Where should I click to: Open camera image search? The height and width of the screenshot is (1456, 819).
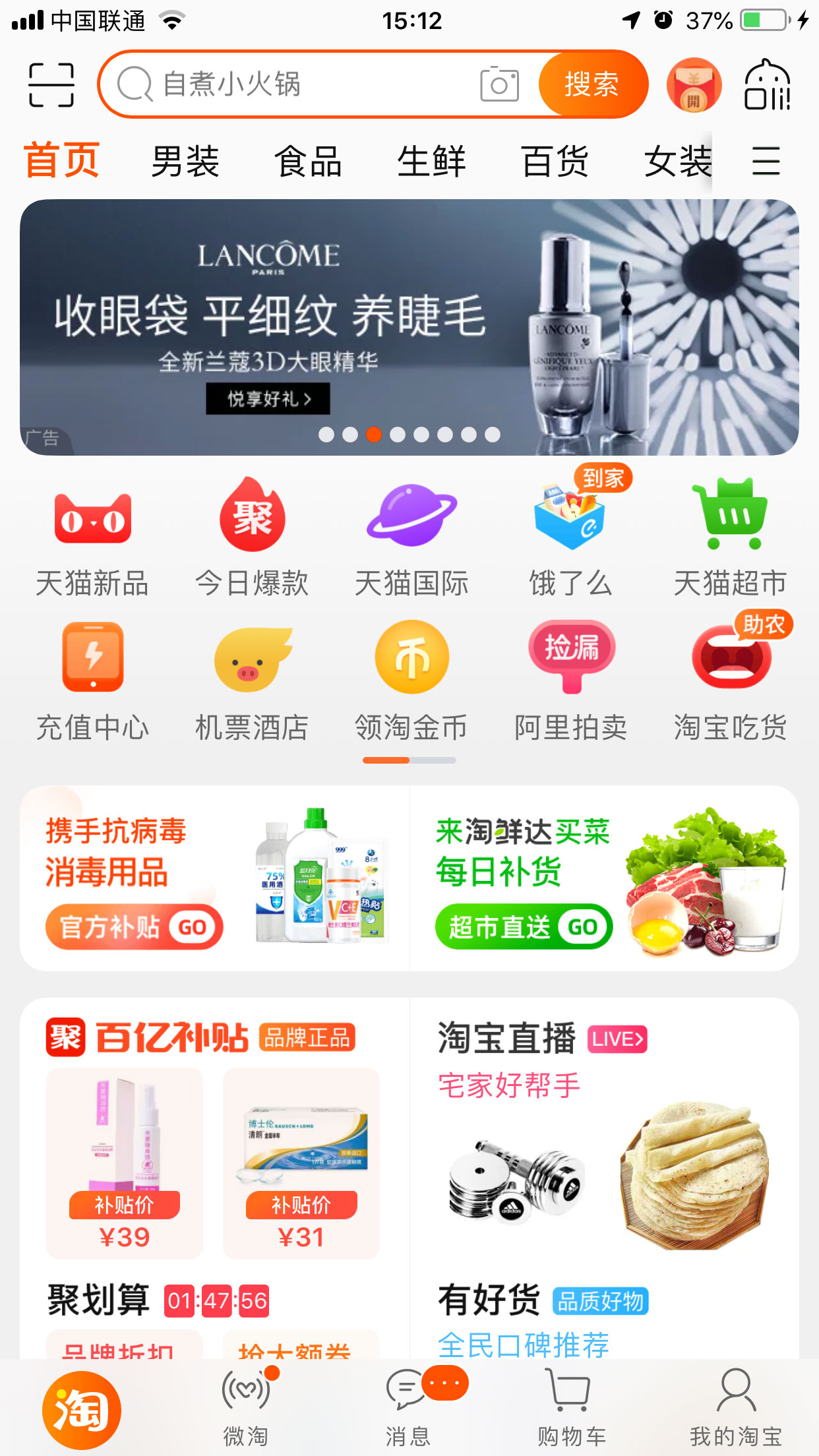[x=499, y=84]
